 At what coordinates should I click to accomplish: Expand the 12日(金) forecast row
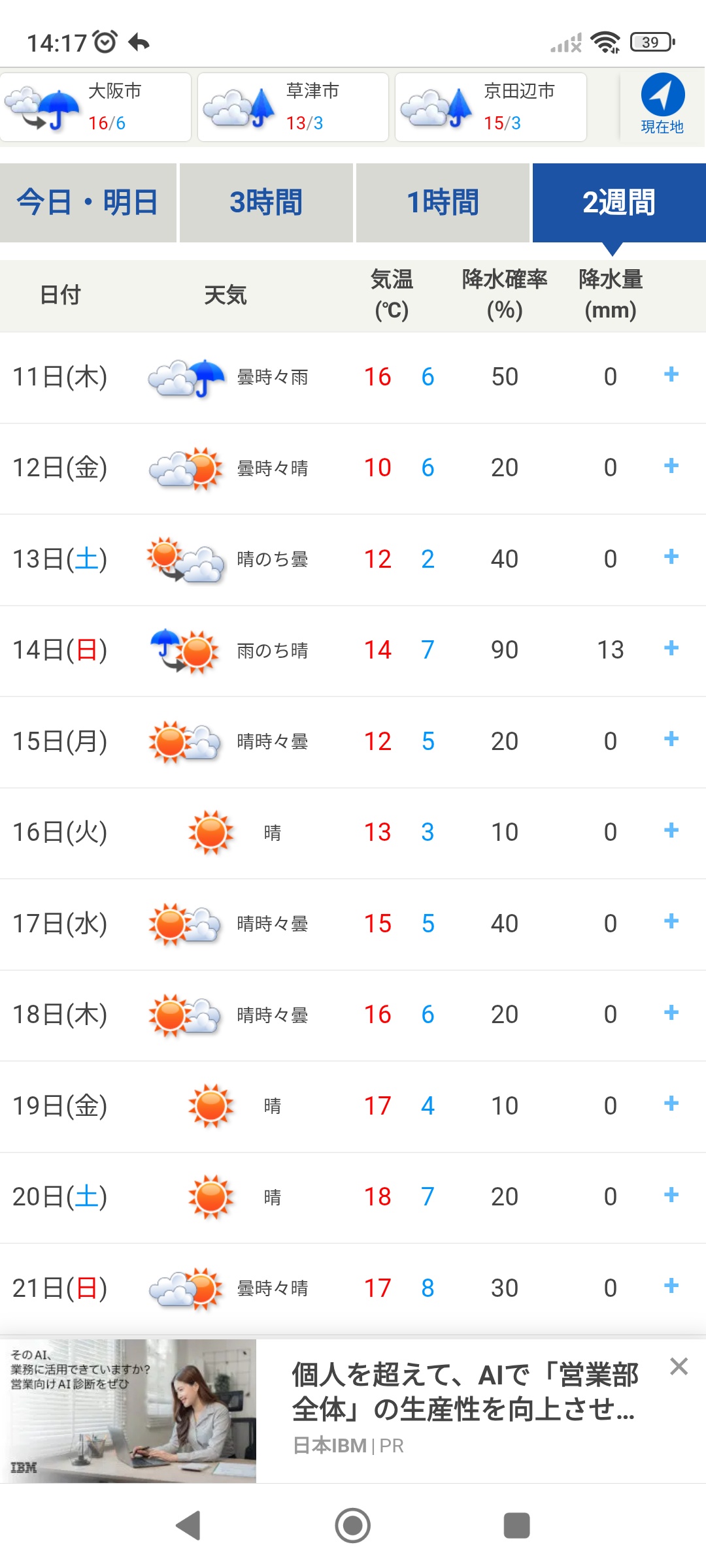(x=671, y=466)
